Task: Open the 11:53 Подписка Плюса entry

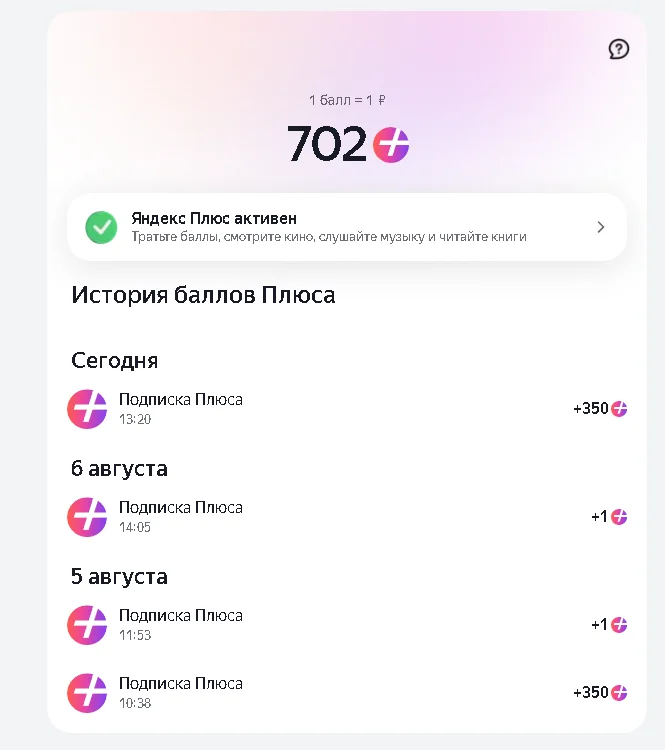Action: pos(347,625)
